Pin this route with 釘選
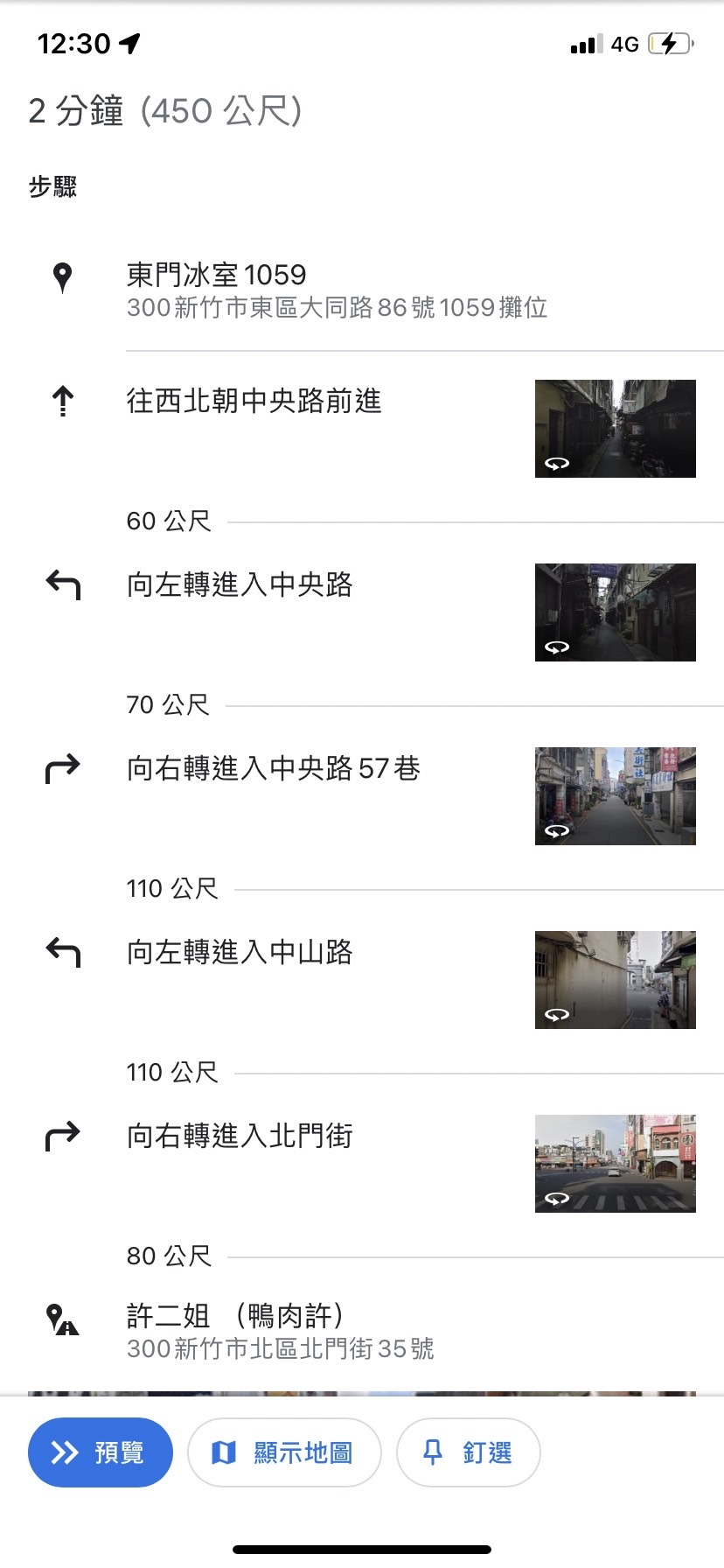Image resolution: width=724 pixels, height=1568 pixels. point(468,1452)
